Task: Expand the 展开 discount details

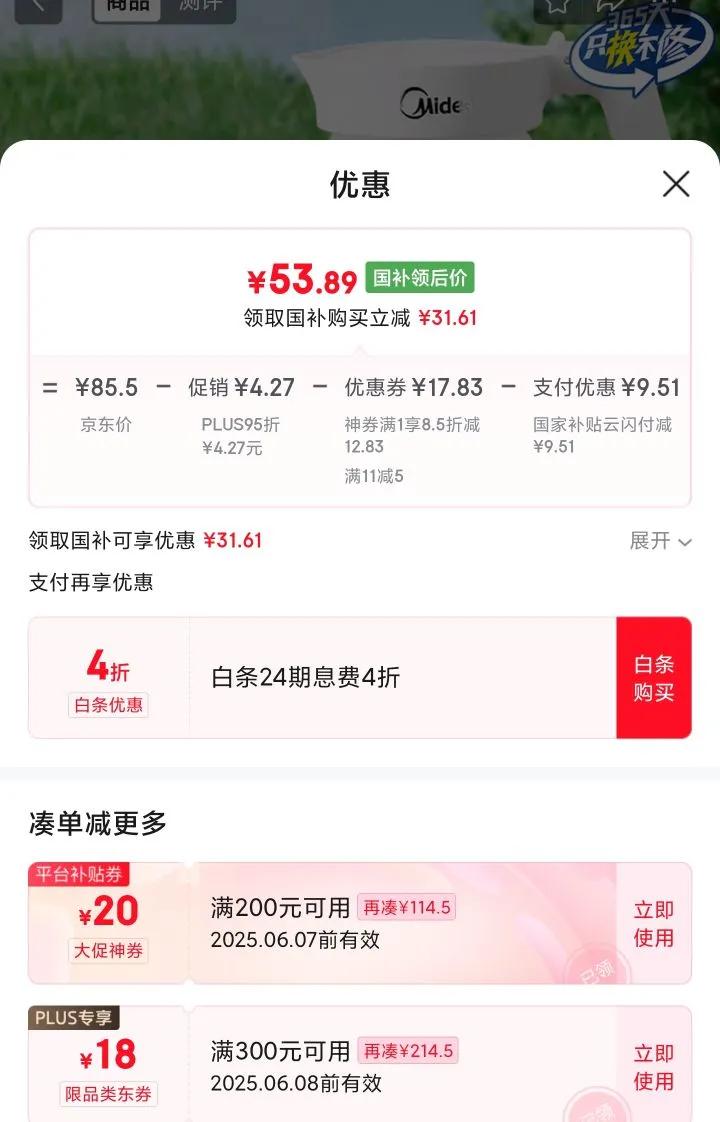Action: [x=660, y=541]
